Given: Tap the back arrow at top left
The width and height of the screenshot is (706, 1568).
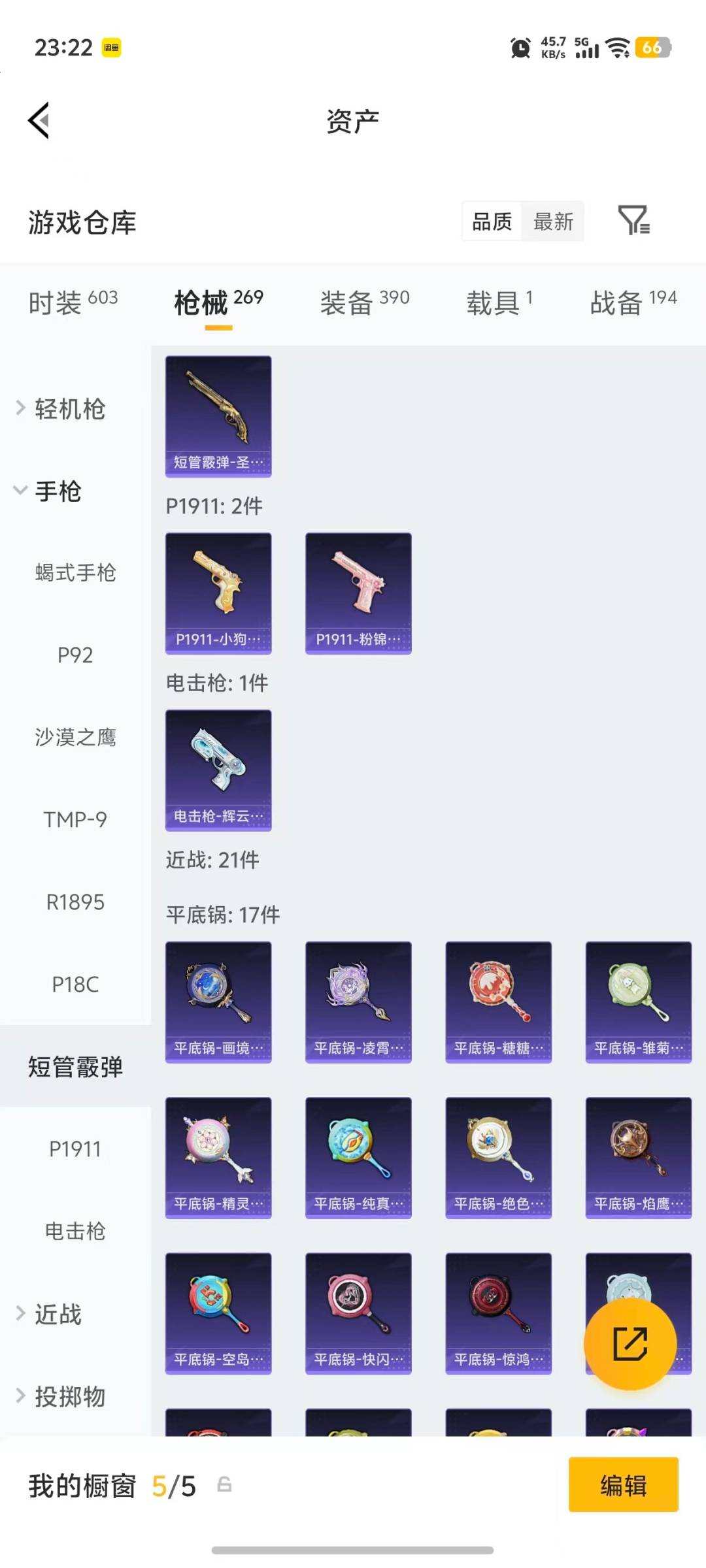Looking at the screenshot, I should (39, 120).
